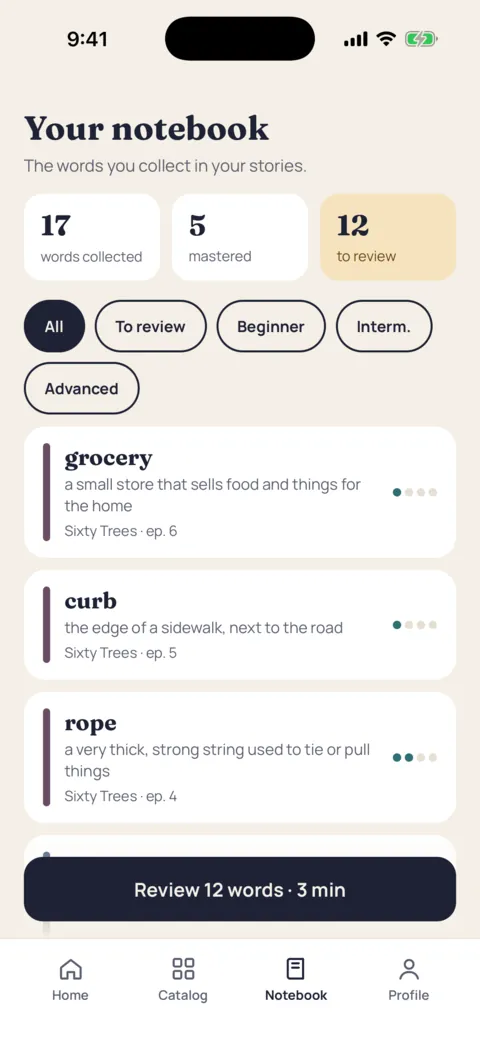Filter words by To review
This screenshot has height=1044, width=480.
(150, 326)
